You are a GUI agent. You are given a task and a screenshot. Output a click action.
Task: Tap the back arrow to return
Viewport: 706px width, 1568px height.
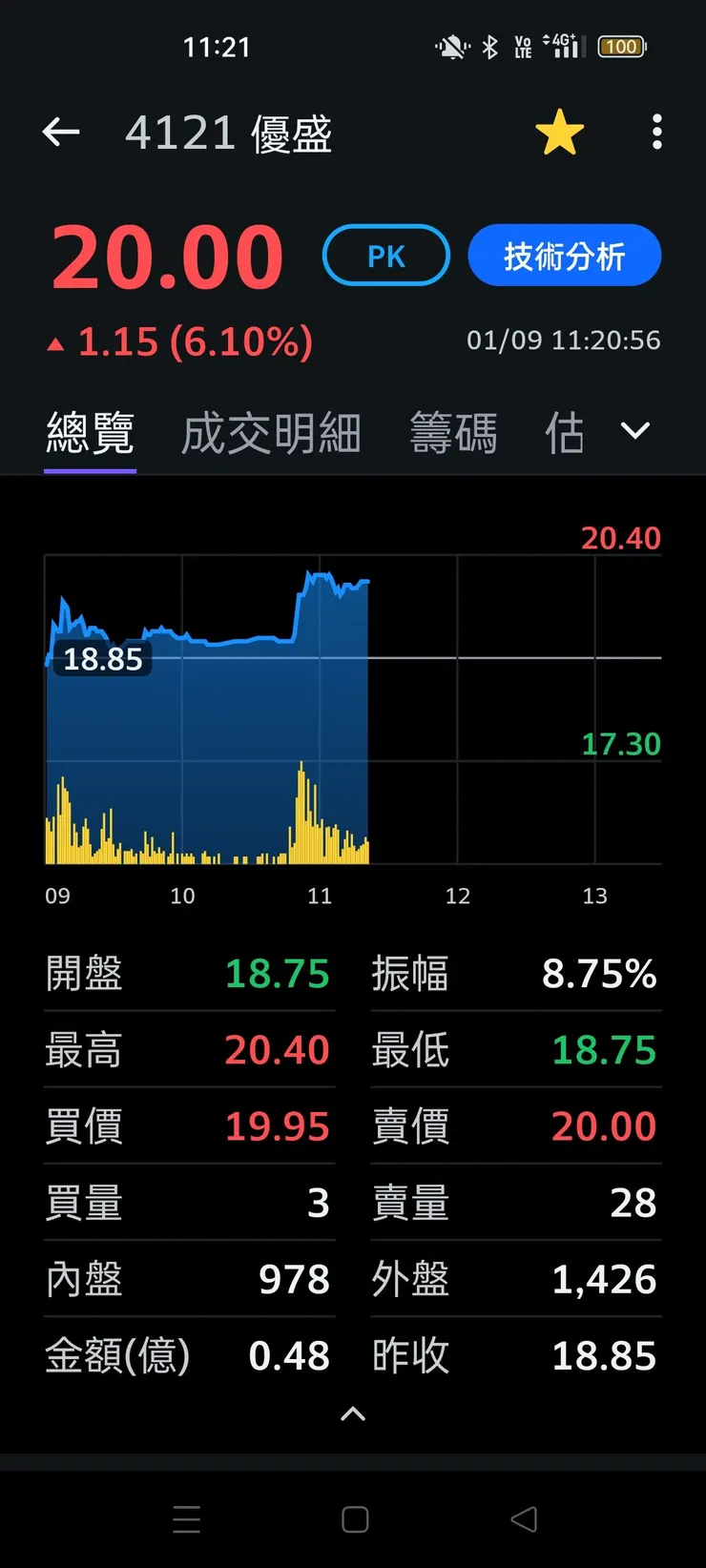pyautogui.click(x=61, y=132)
